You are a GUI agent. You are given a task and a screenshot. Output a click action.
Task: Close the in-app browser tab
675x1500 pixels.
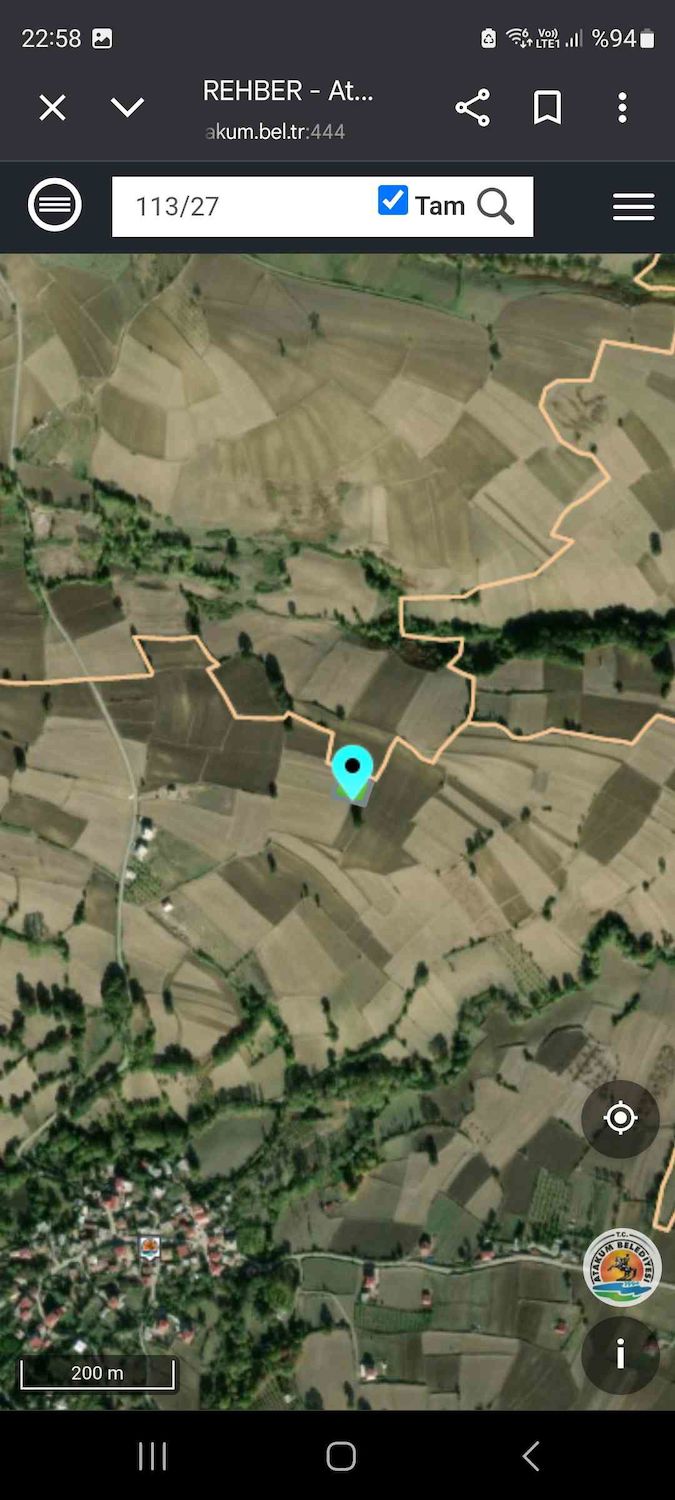click(52, 107)
